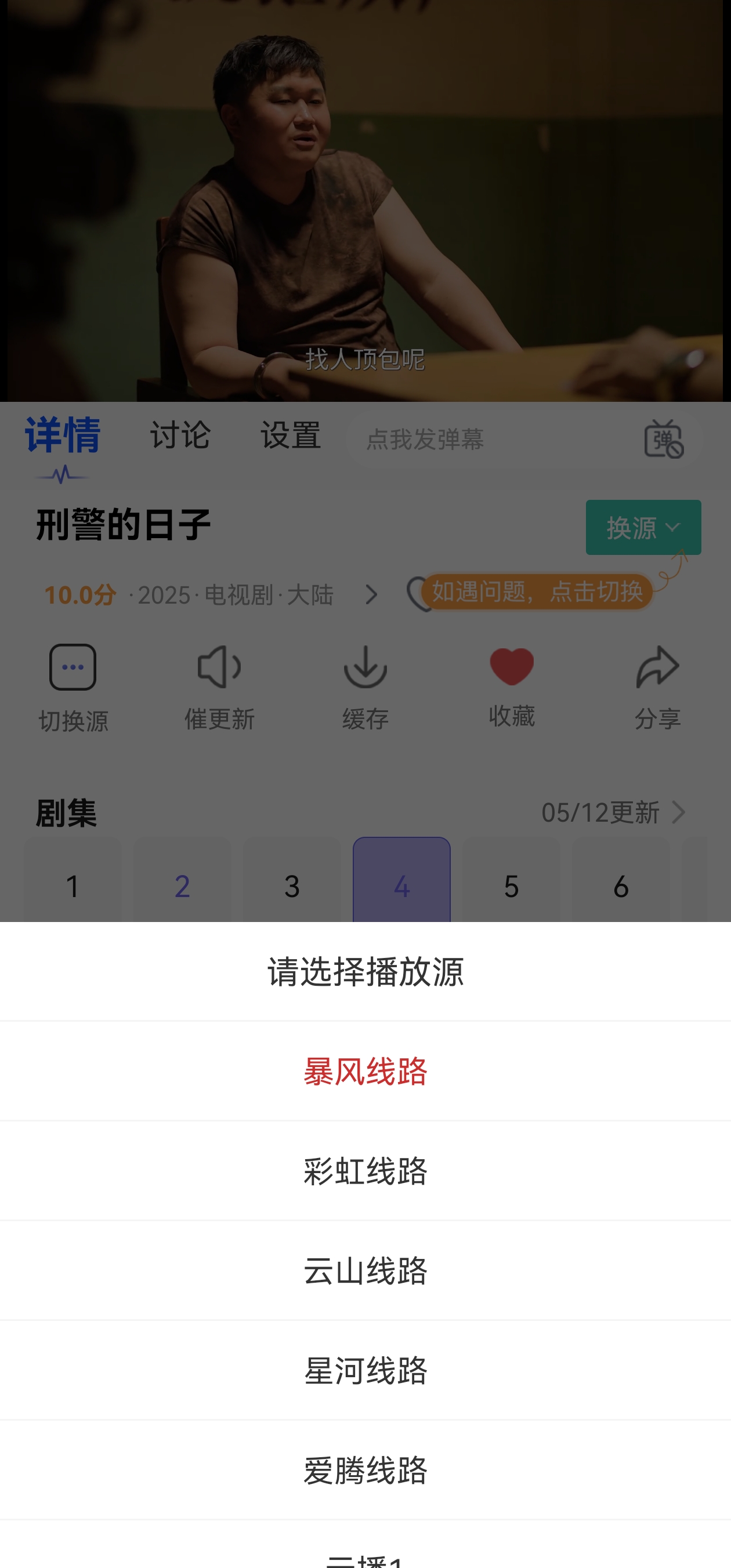Screen dimensions: 731x1568
Task: Select the currently playing episode 4
Action: [402, 887]
